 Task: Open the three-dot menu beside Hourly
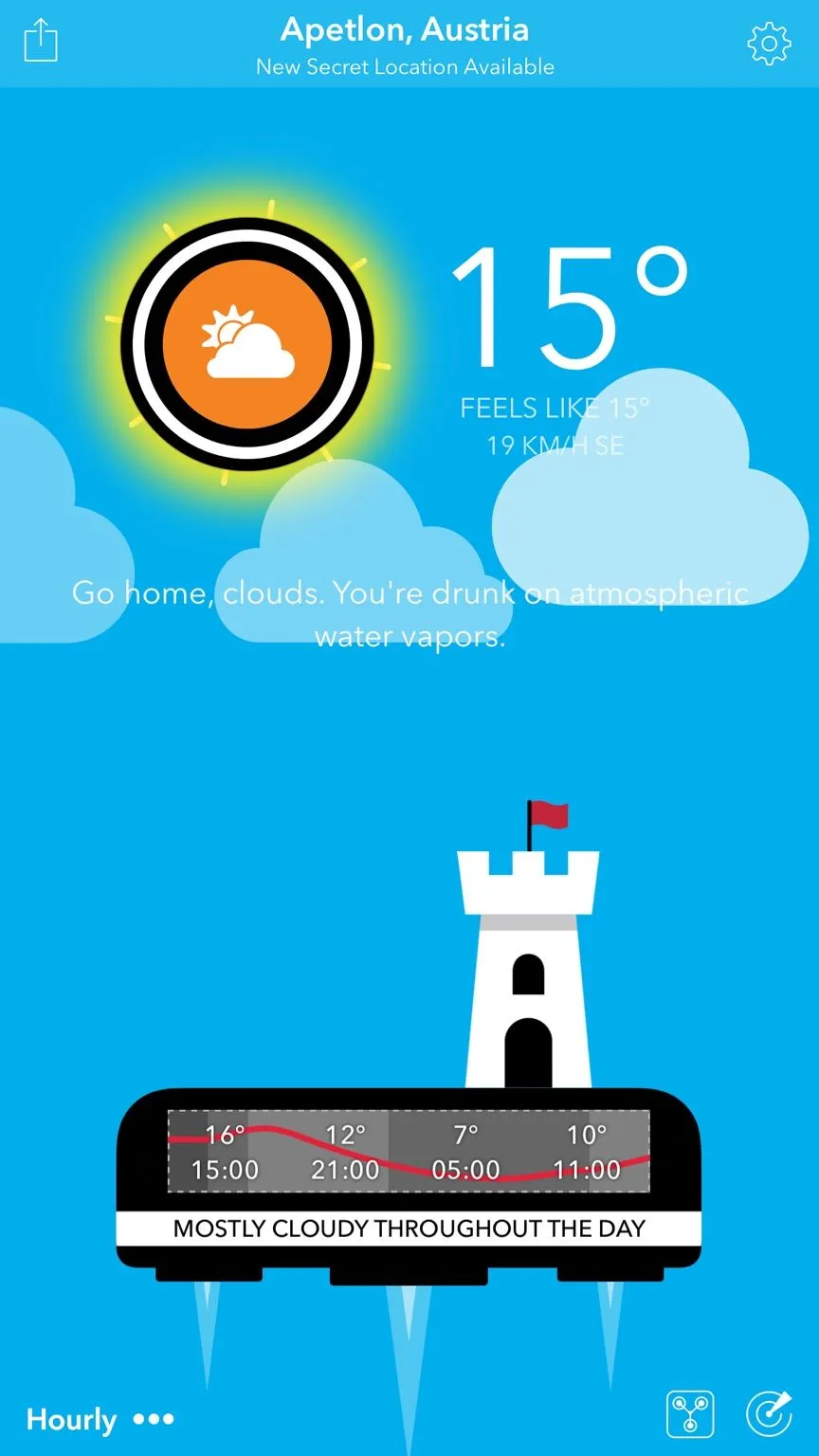[x=154, y=1419]
